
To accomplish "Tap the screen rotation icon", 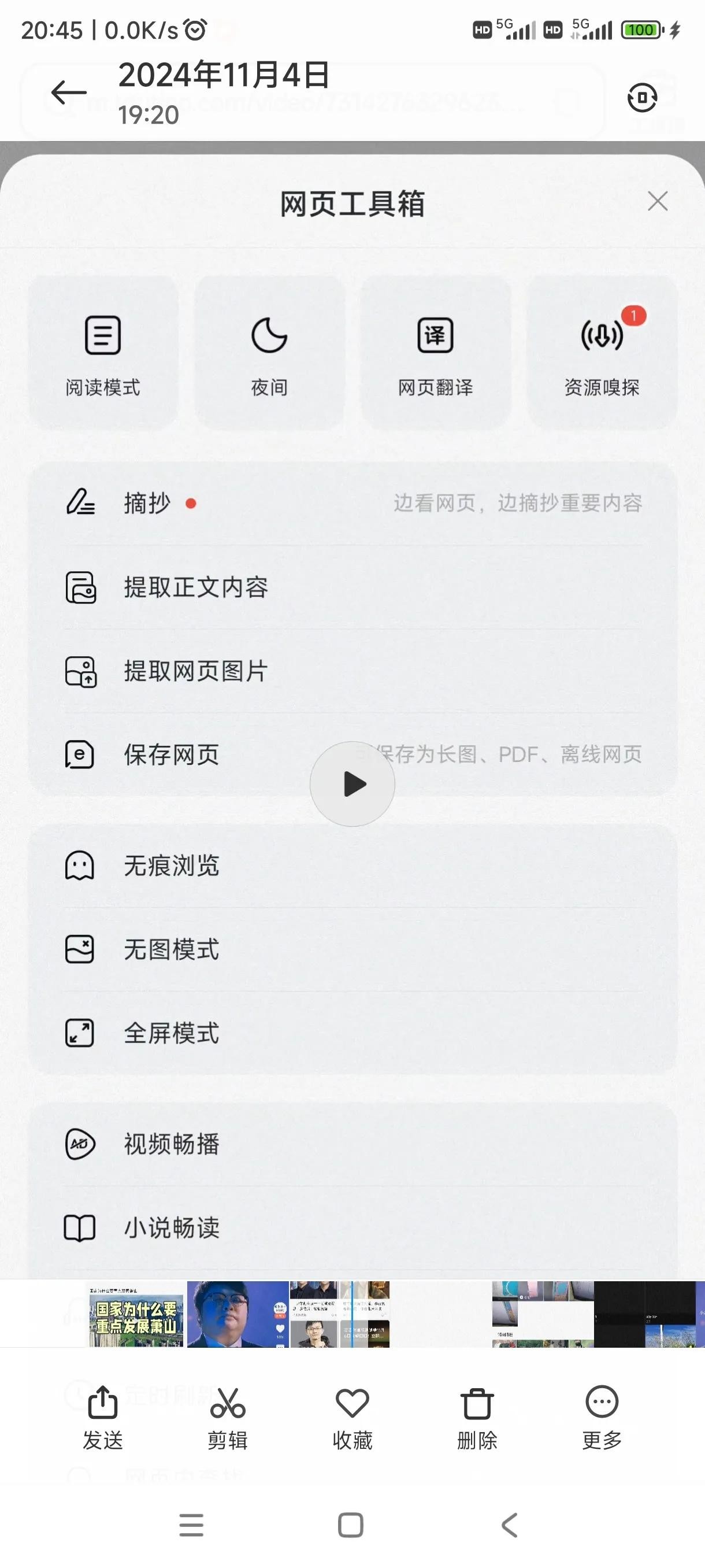I will click(x=642, y=97).
